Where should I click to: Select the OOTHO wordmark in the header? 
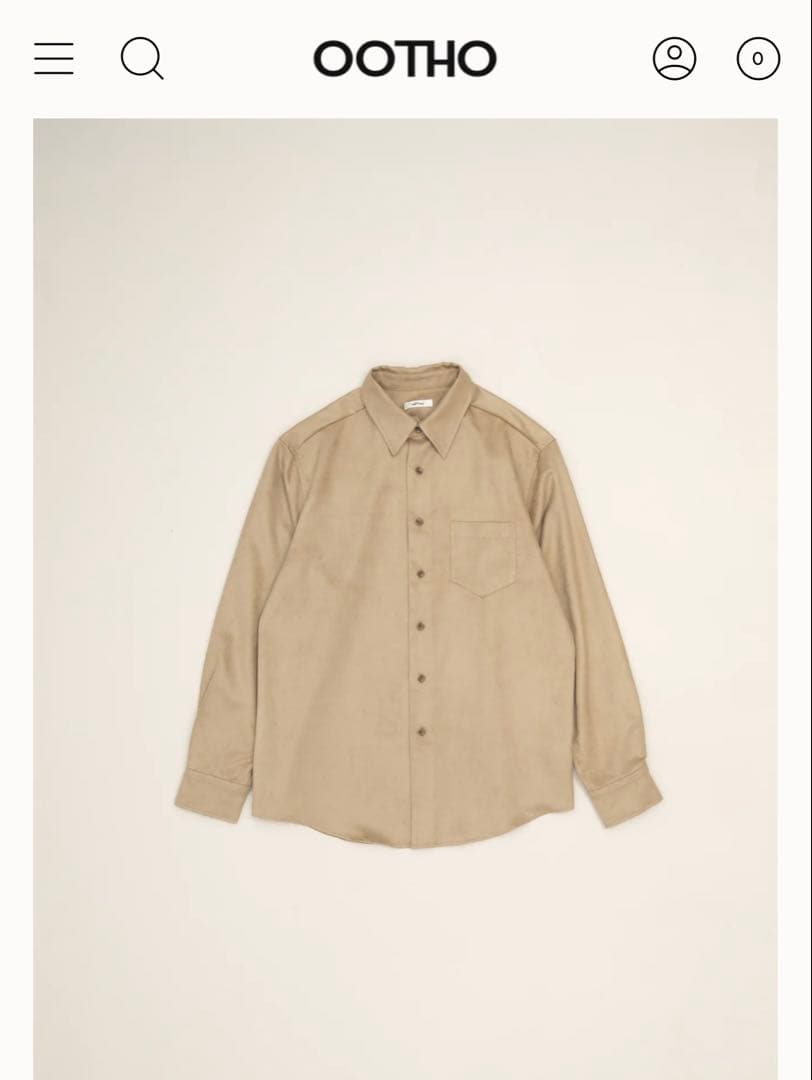405,60
